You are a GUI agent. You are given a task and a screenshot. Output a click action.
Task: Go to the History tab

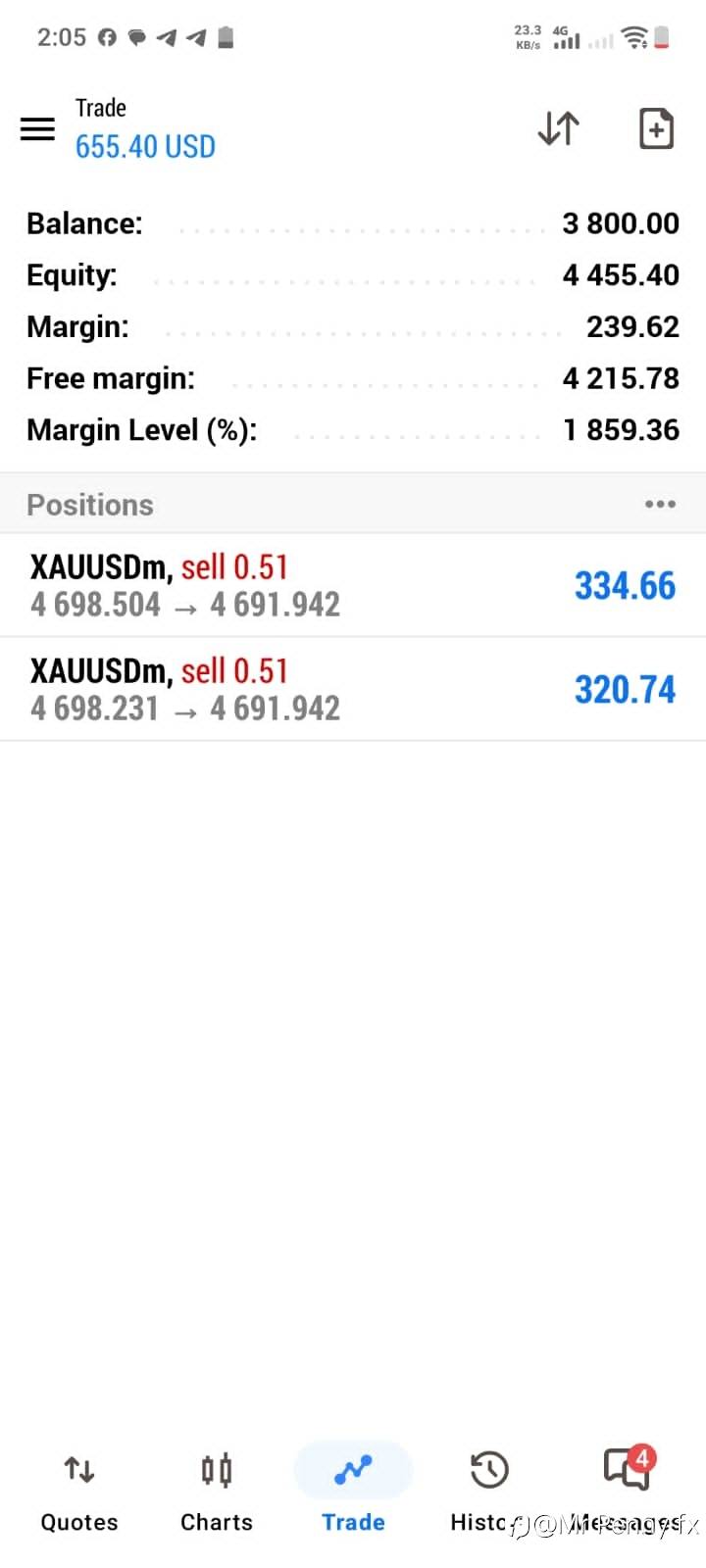489,1492
